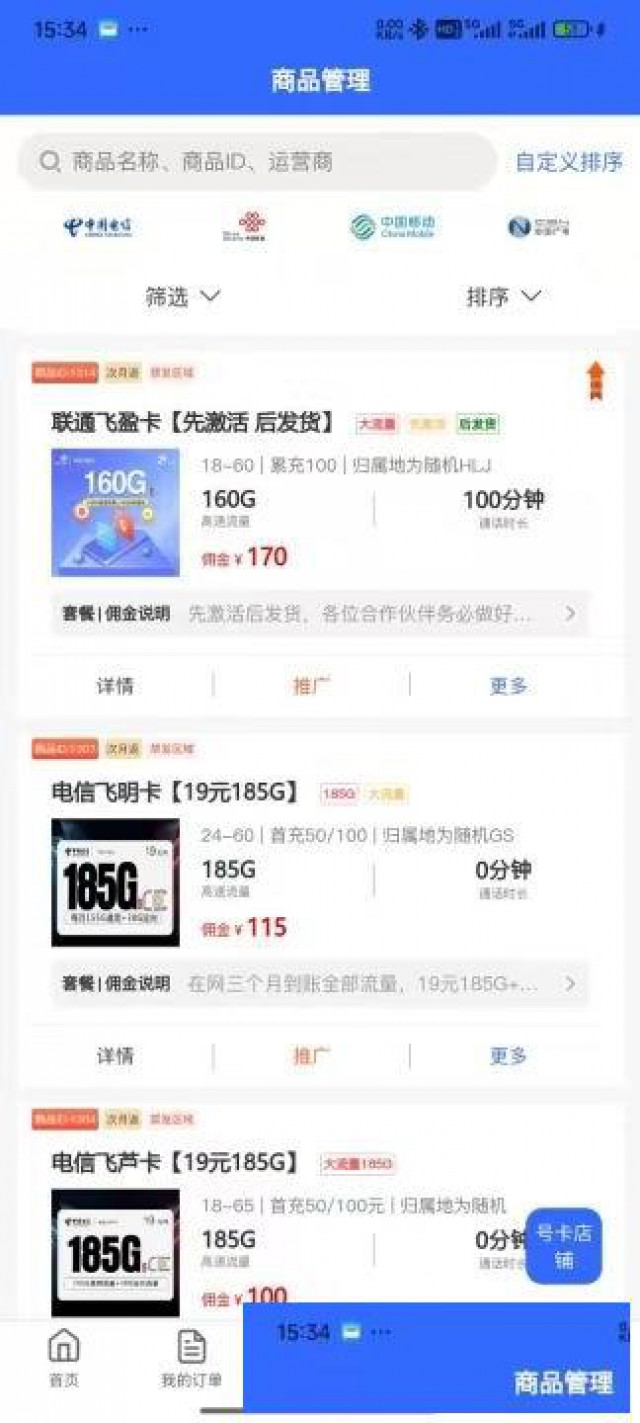The image size is (640, 1423).
Task: Tap 更多 under 电信飞明卡
Action: 508,1056
